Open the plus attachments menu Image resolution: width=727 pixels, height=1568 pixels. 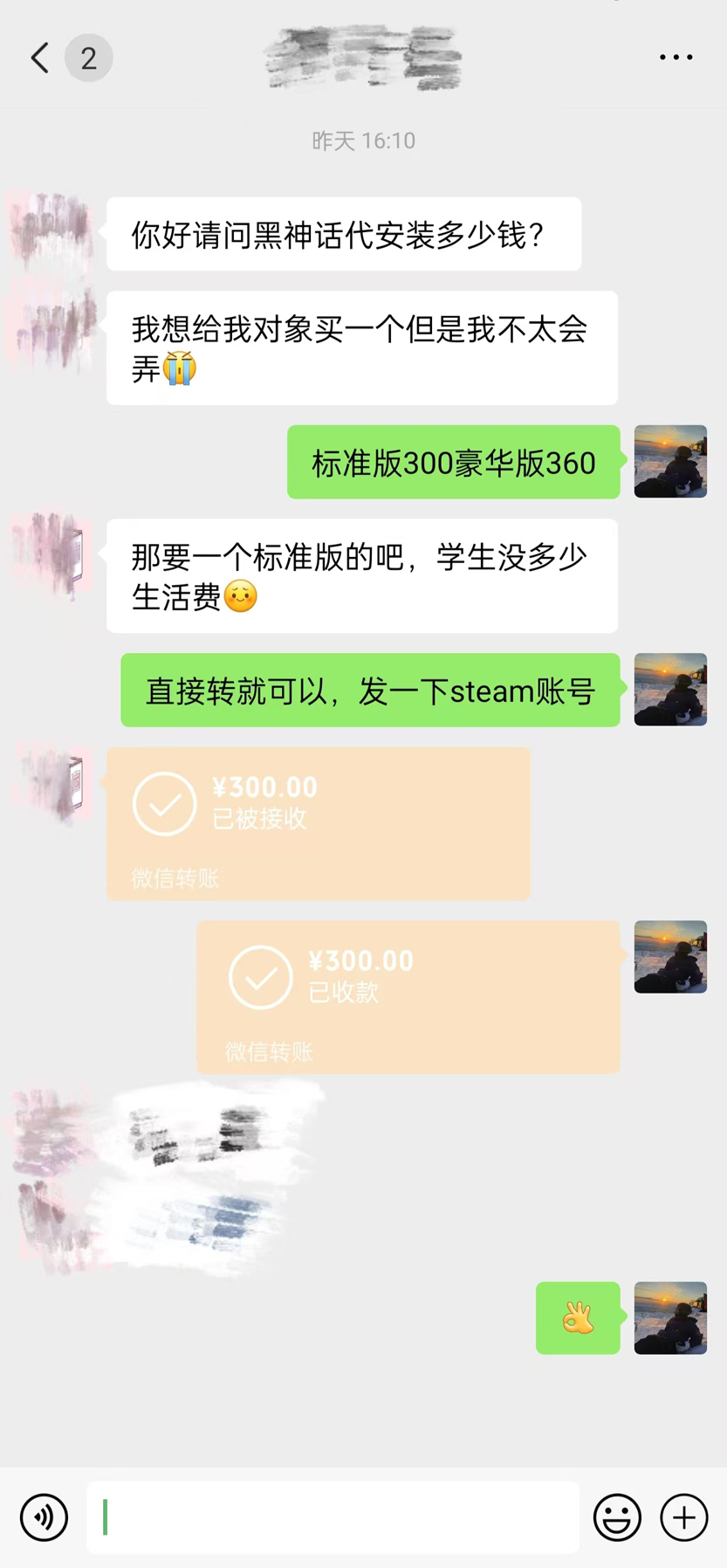coord(684,1517)
